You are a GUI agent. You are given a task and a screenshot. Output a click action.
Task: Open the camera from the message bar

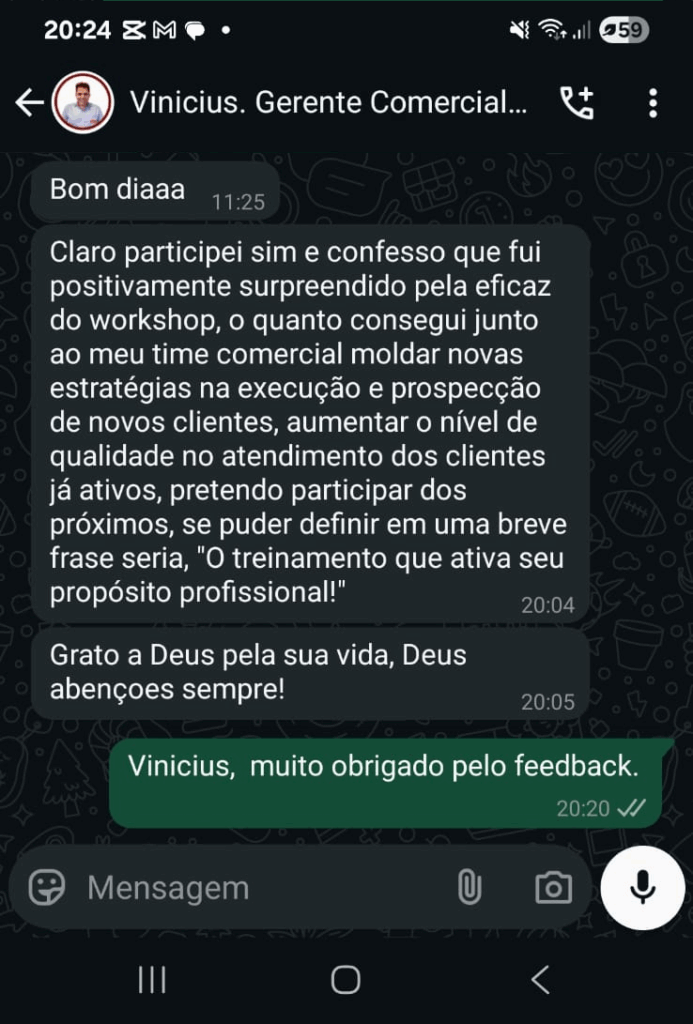click(x=552, y=887)
